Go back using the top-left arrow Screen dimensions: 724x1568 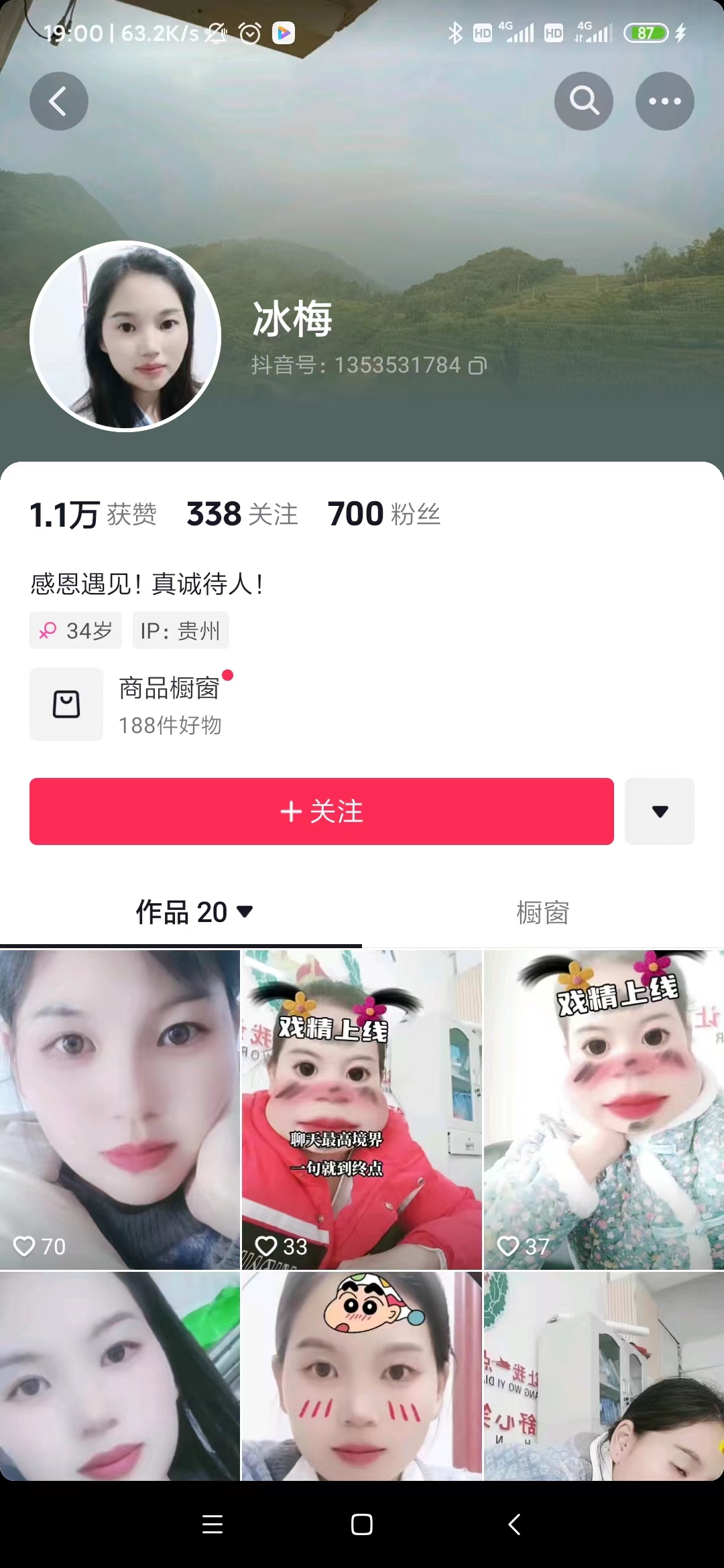click(x=59, y=101)
